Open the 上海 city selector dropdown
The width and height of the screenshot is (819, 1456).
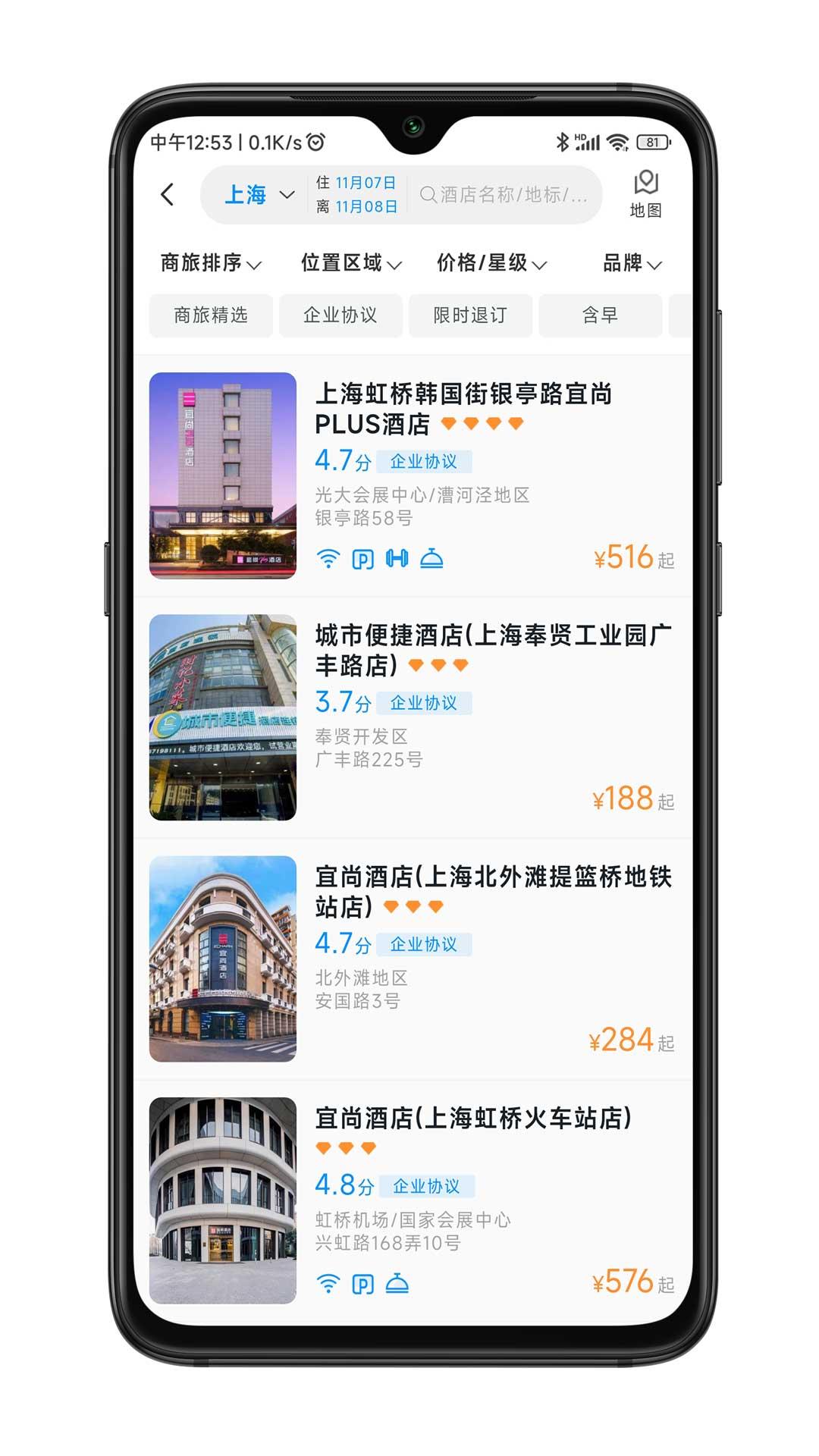pos(259,195)
